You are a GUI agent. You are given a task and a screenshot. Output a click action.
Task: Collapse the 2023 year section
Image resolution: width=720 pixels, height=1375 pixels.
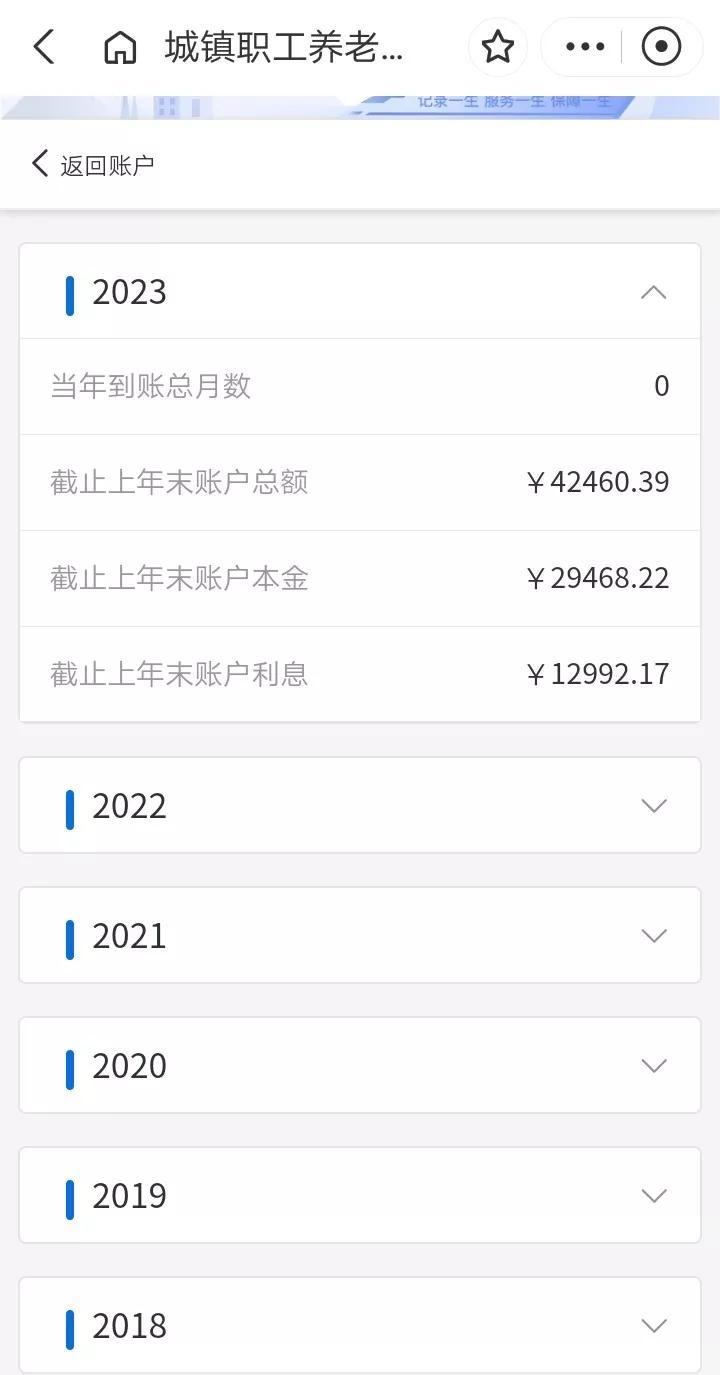click(x=654, y=291)
